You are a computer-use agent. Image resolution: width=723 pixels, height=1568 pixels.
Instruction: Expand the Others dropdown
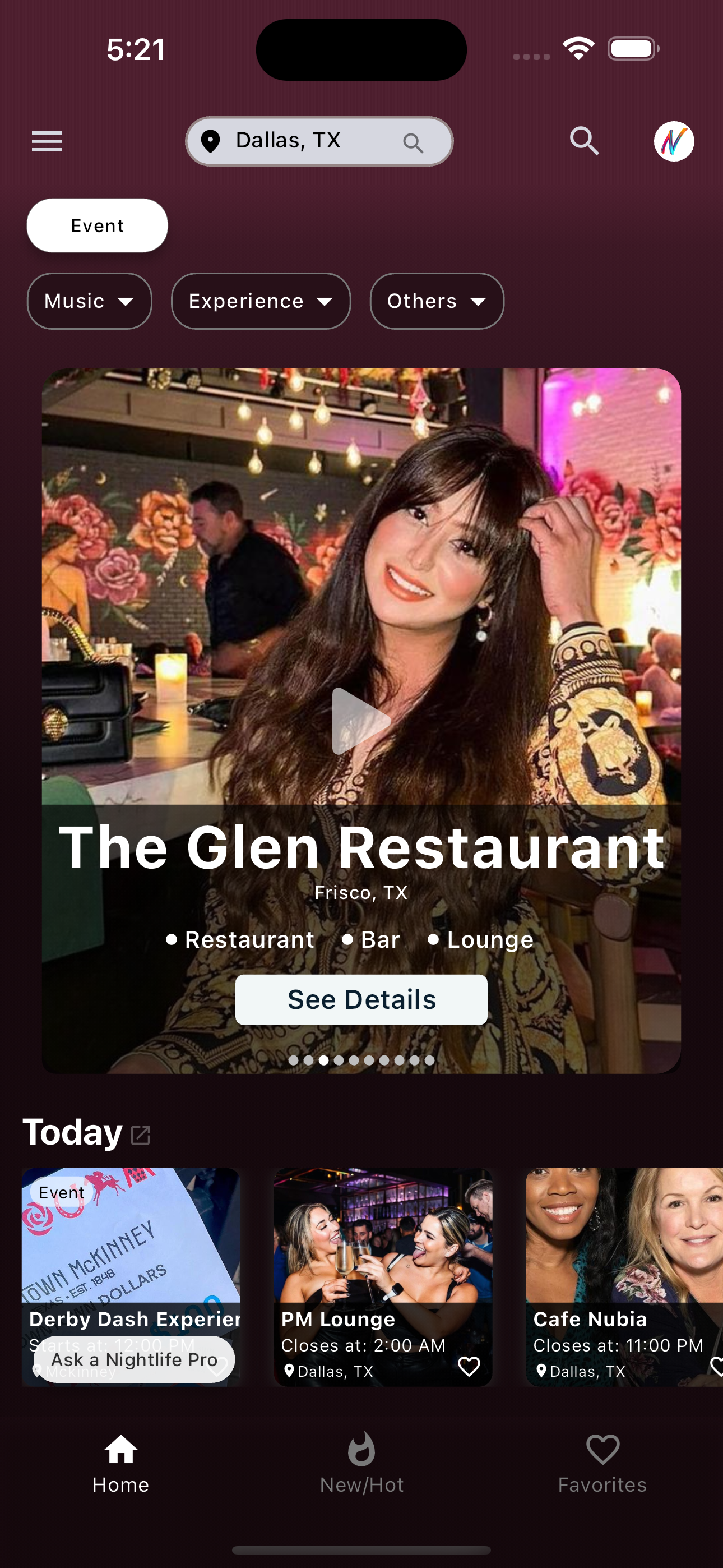(x=437, y=301)
